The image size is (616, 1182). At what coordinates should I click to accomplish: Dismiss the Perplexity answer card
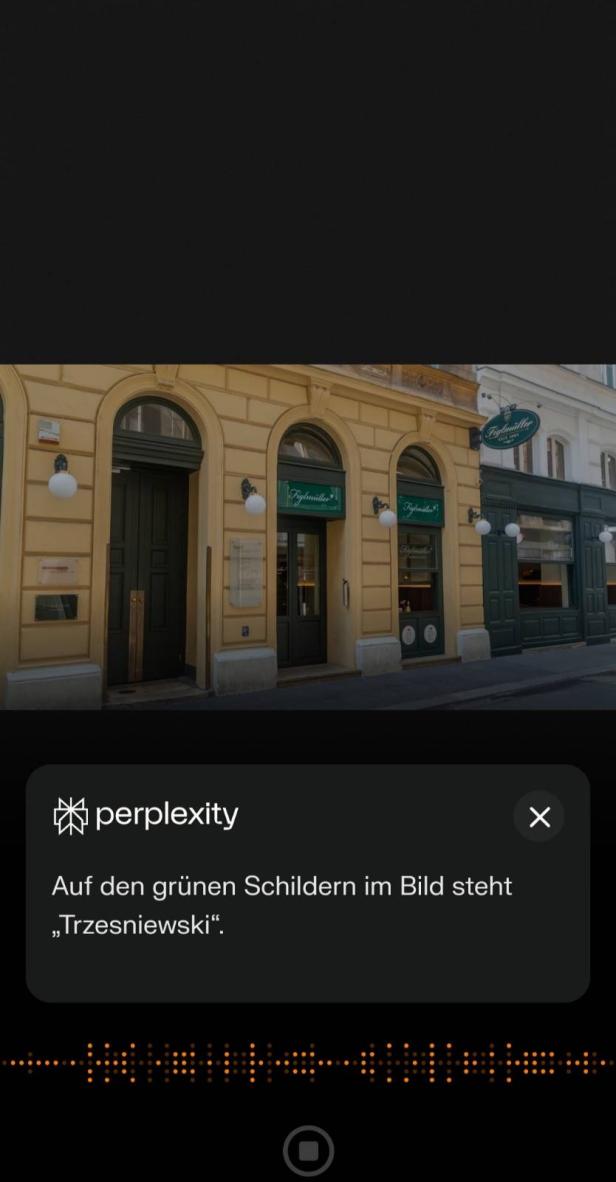tap(539, 817)
